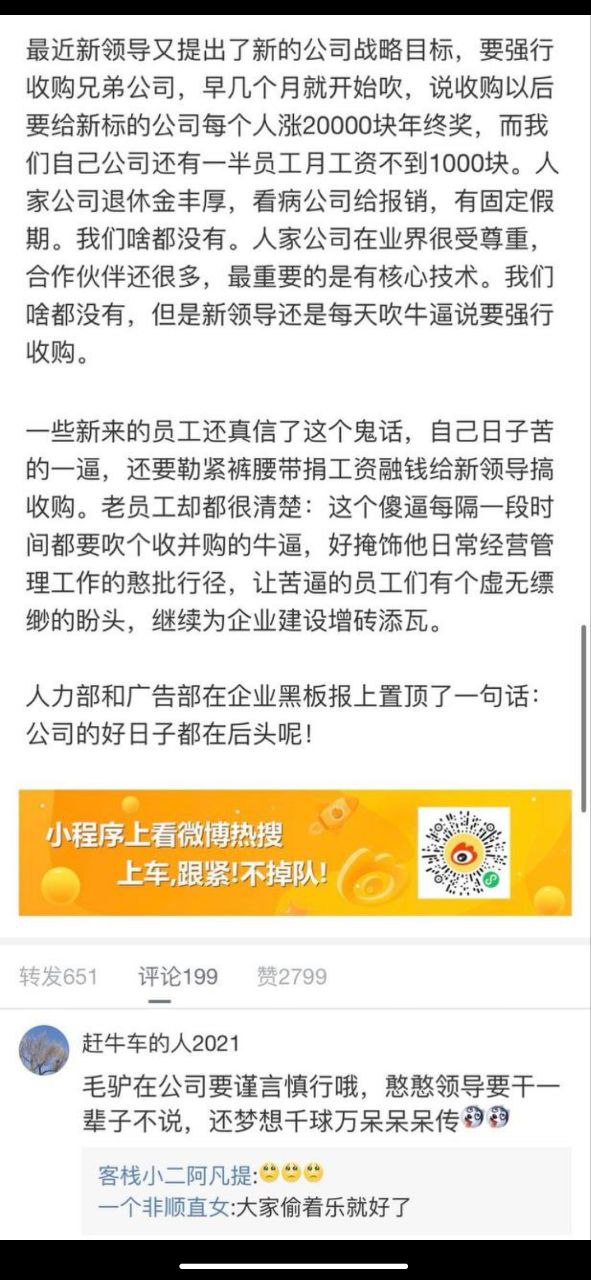Open the 微博热搜 mini-program banner
Image resolution: width=591 pixels, height=1280 pixels.
[x=295, y=852]
